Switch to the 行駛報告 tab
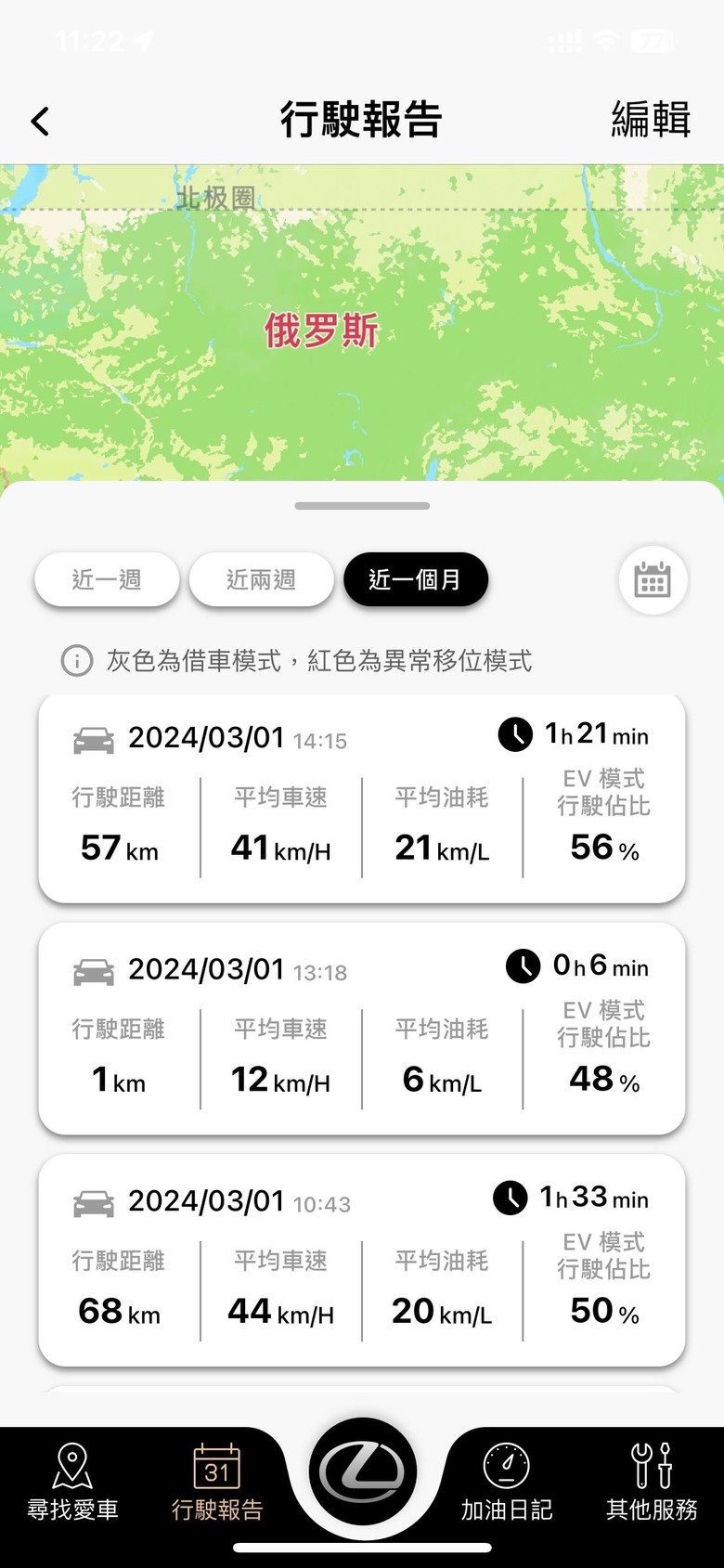This screenshot has width=724, height=1568. pyautogui.click(x=217, y=1483)
